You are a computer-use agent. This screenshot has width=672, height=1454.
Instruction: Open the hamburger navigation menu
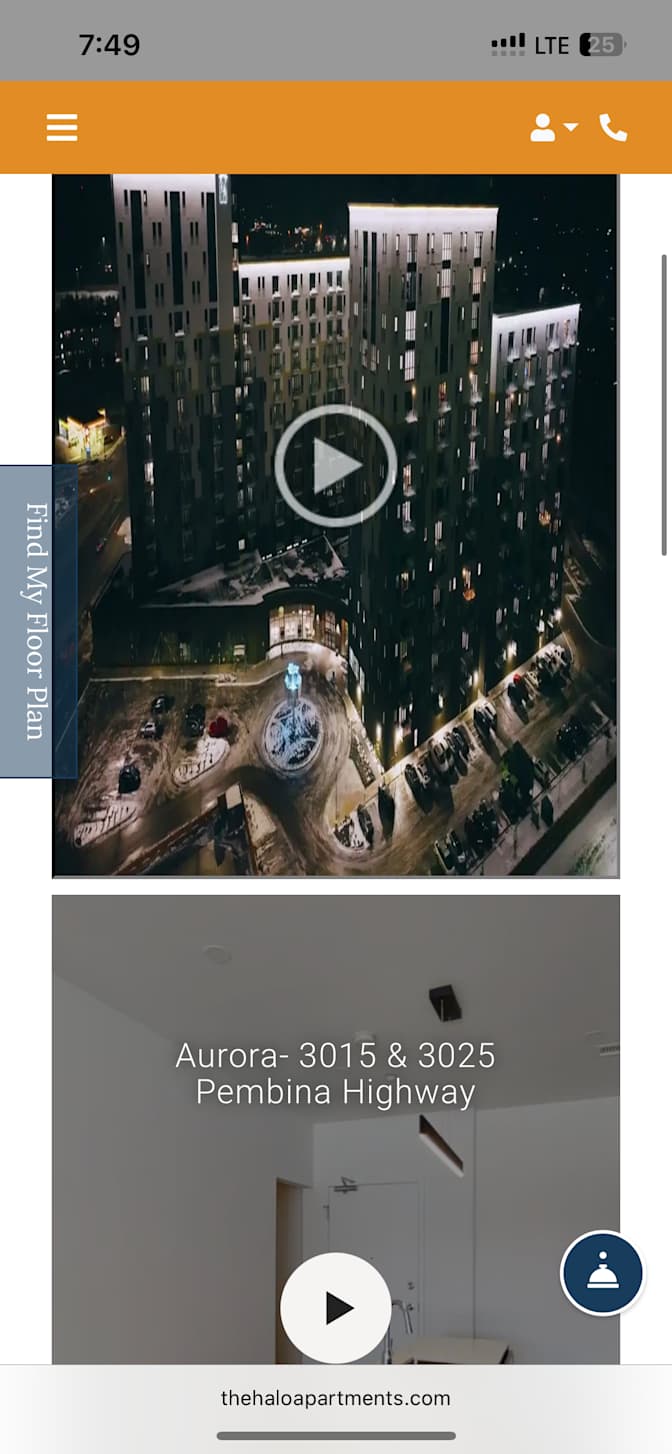[61, 128]
